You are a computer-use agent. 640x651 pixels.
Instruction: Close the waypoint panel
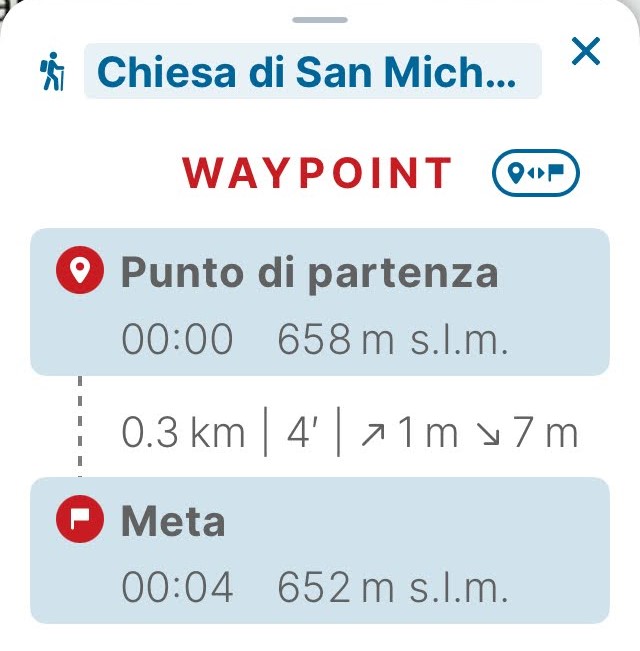click(x=585, y=52)
